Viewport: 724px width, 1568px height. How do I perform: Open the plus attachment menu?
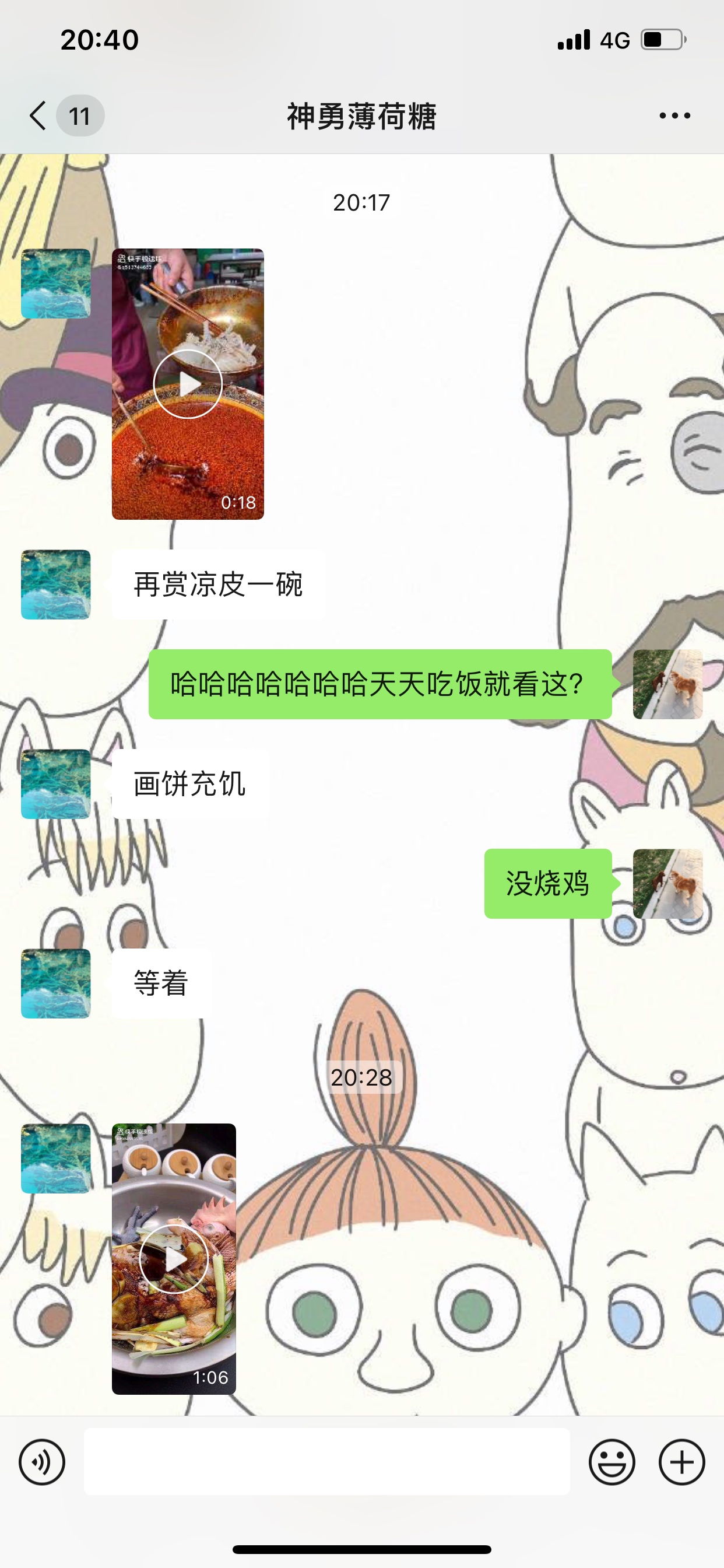[681, 1461]
